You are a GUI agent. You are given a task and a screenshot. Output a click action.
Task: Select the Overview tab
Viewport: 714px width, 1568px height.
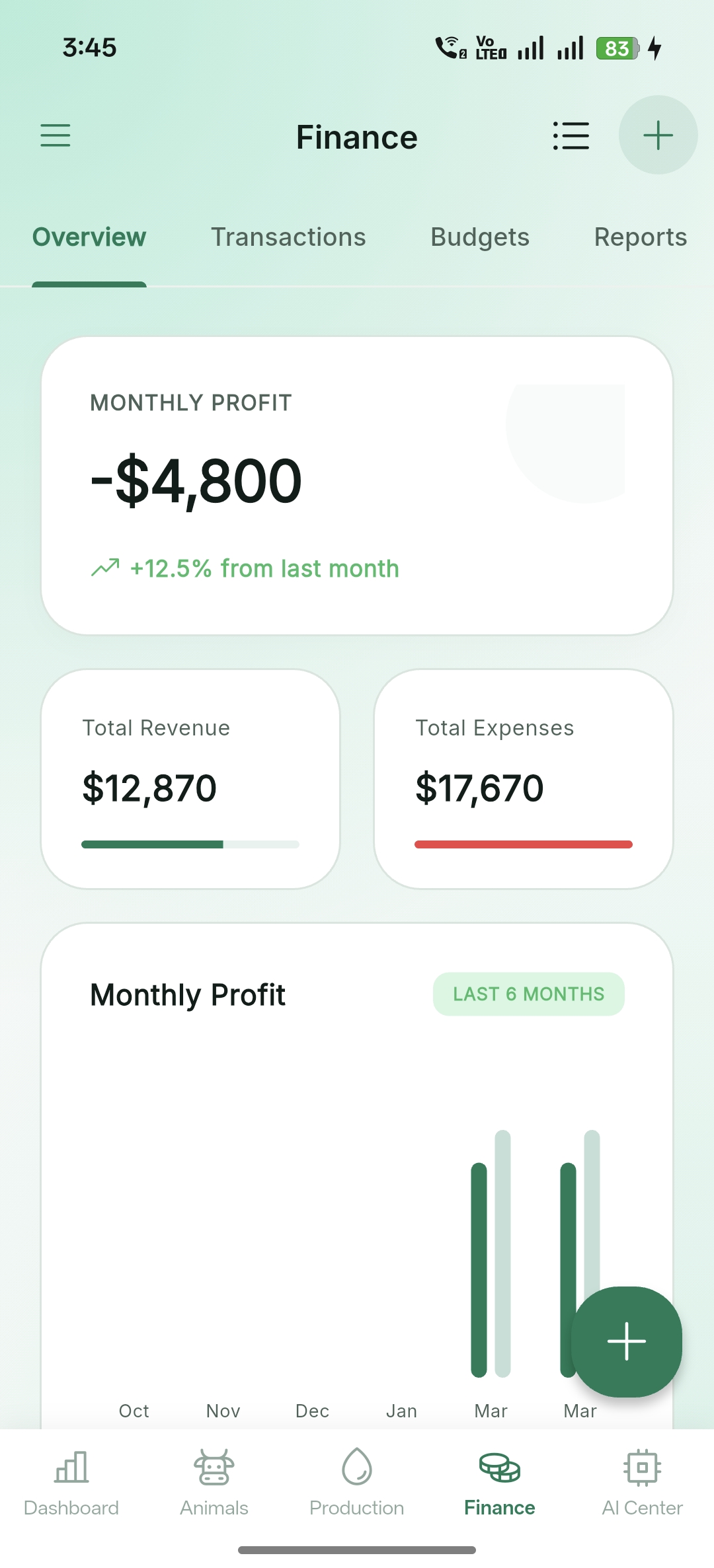(89, 237)
